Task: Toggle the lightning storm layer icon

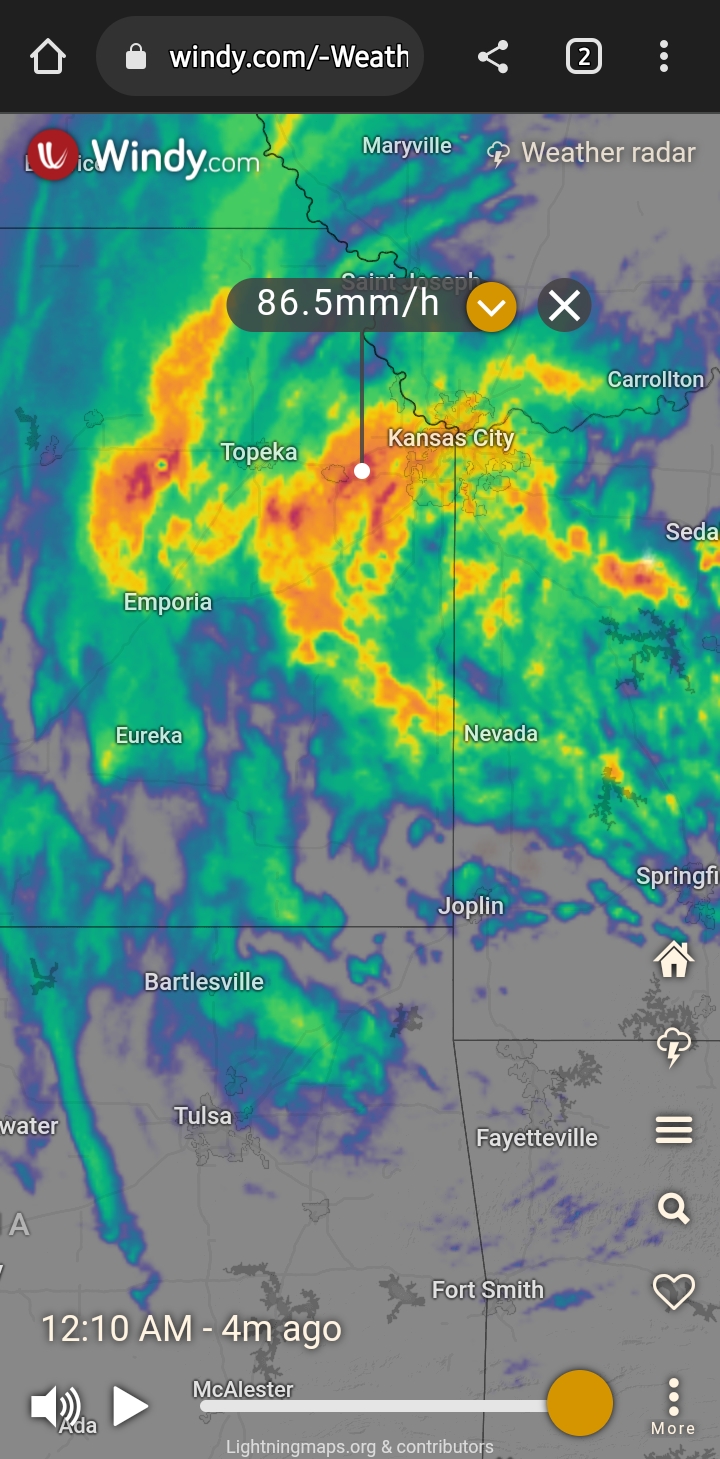Action: (x=674, y=1047)
